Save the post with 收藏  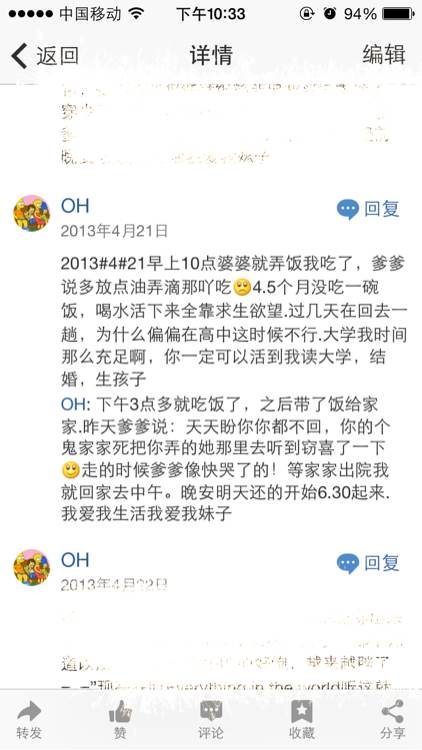pos(302,720)
